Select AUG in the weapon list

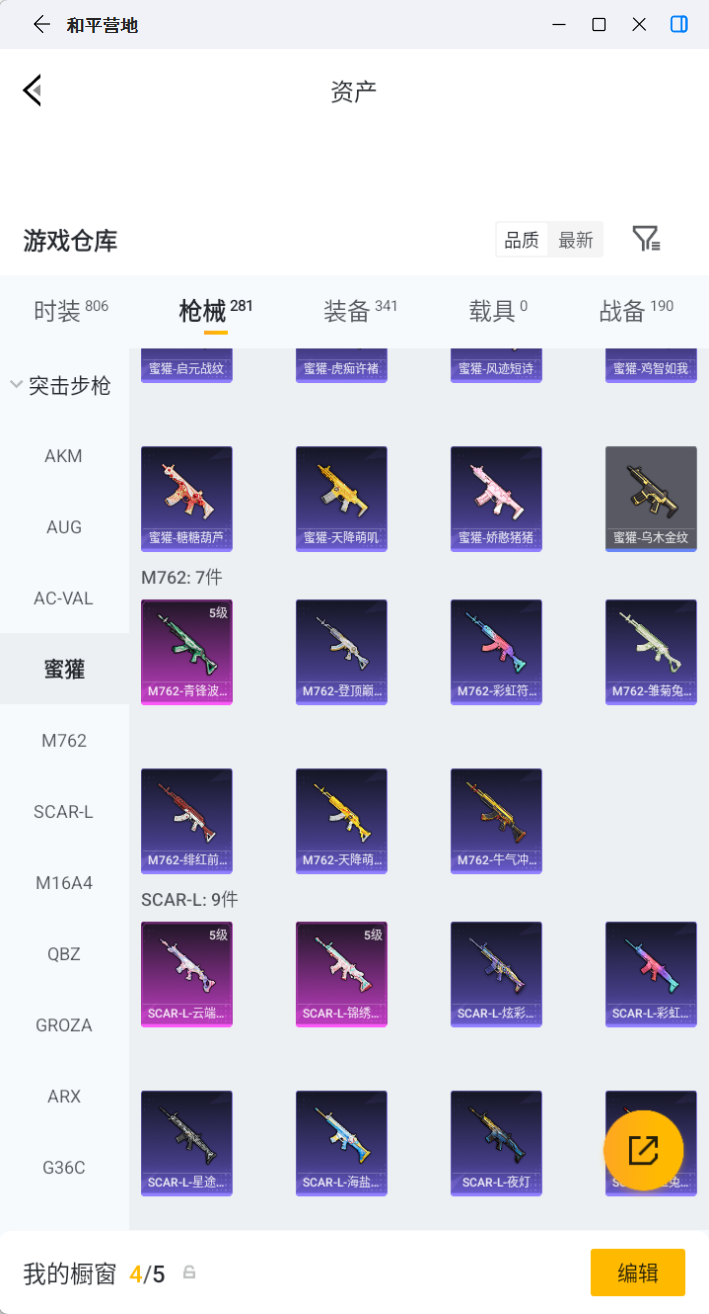64,527
